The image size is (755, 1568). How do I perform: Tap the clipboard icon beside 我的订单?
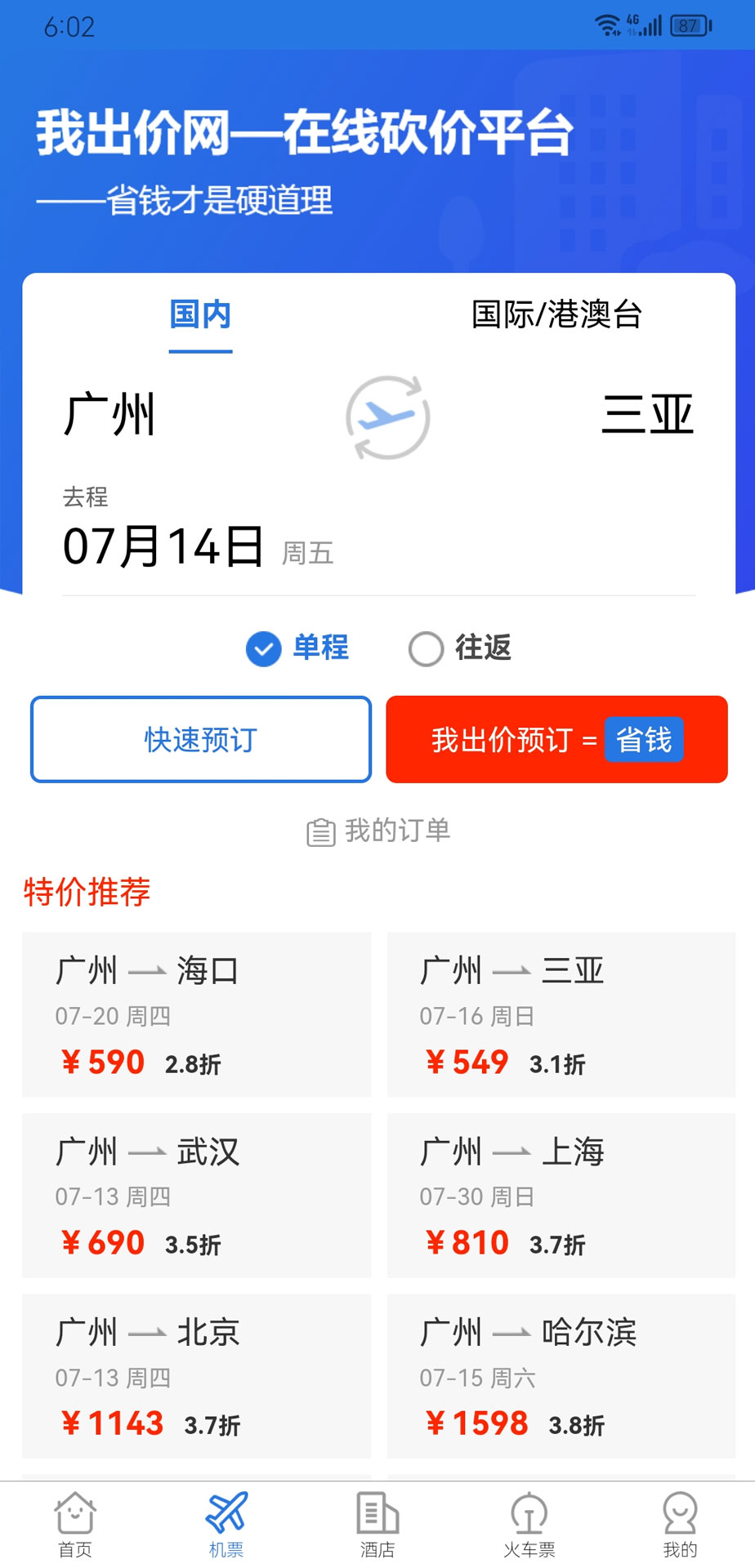click(320, 831)
